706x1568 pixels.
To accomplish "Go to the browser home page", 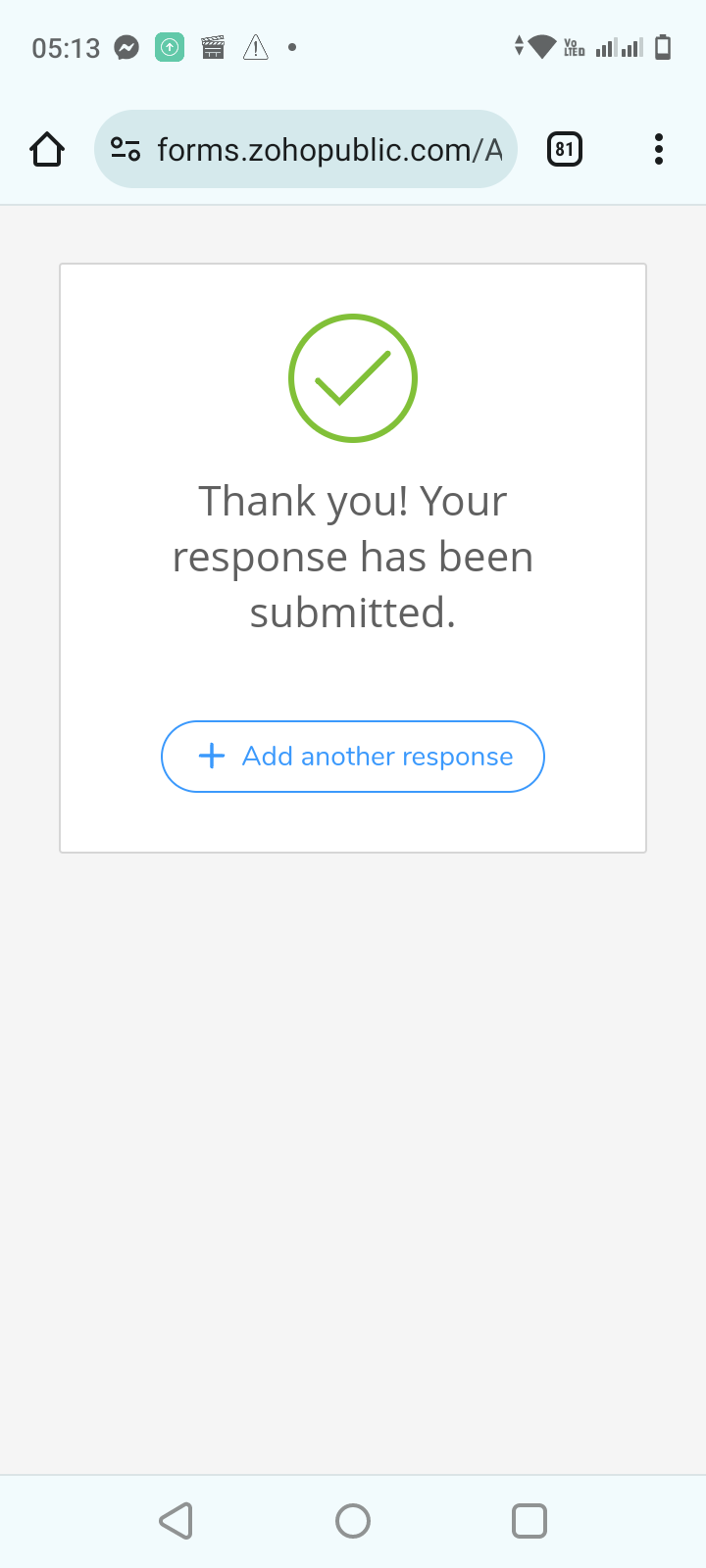I will (x=47, y=150).
